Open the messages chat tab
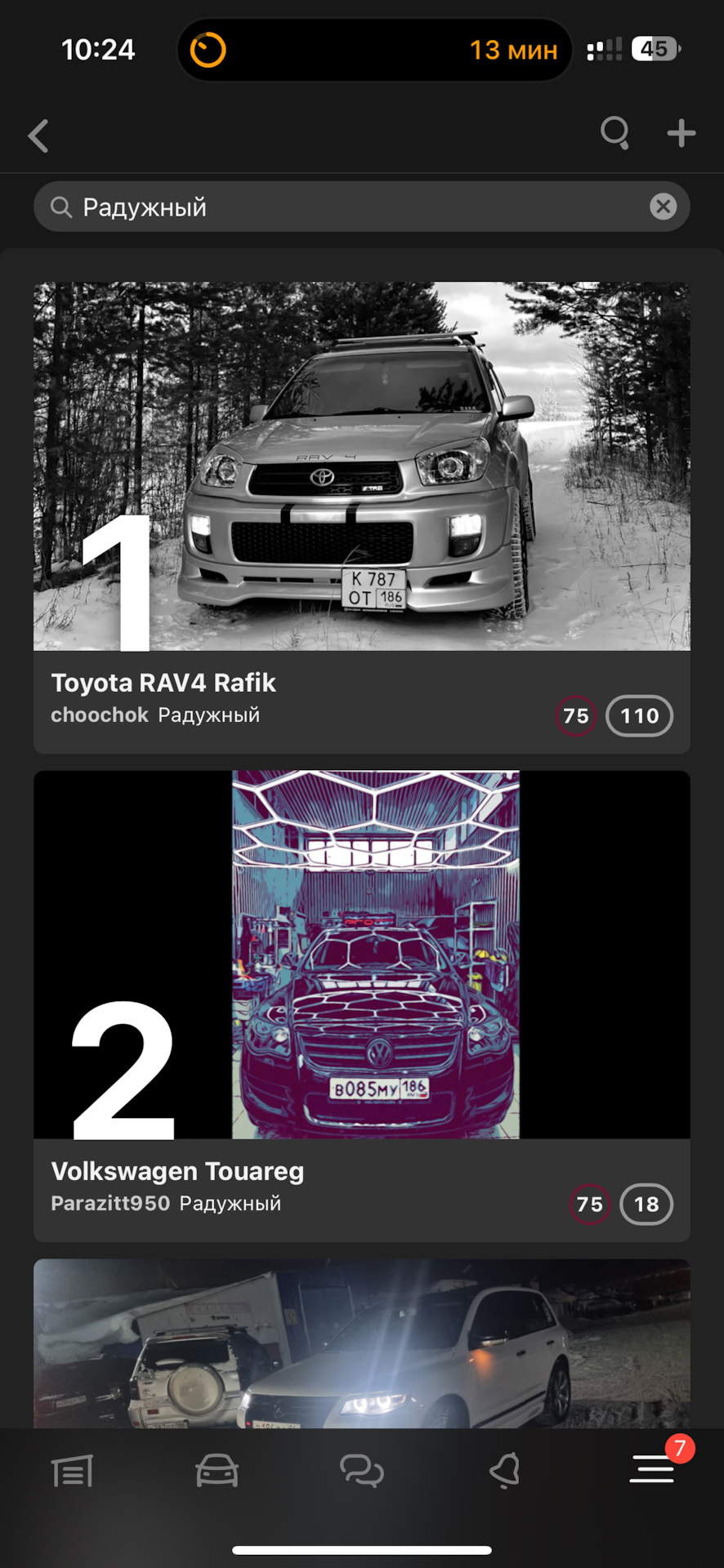The width and height of the screenshot is (724, 1568). 361,1471
